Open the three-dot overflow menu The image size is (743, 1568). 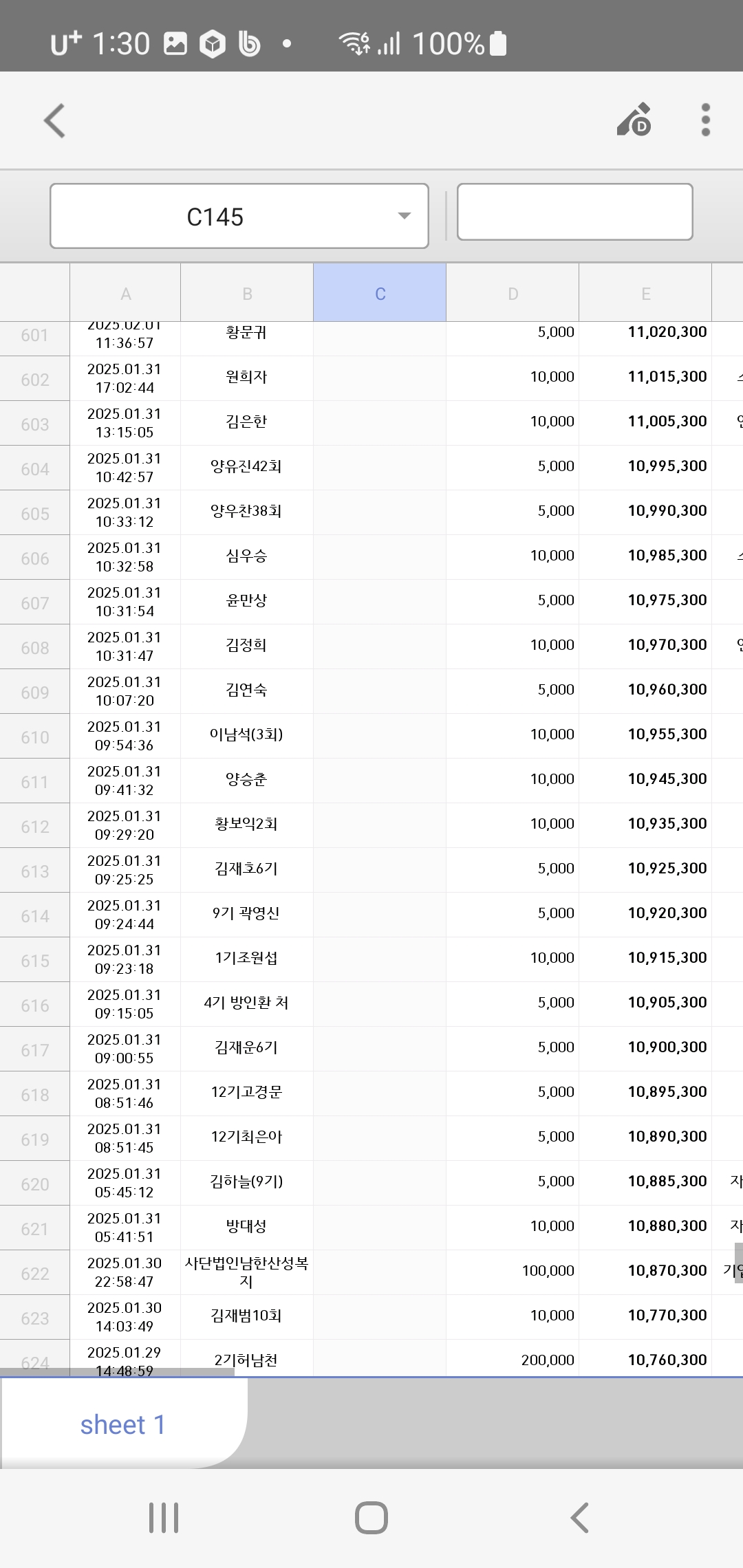tap(705, 120)
